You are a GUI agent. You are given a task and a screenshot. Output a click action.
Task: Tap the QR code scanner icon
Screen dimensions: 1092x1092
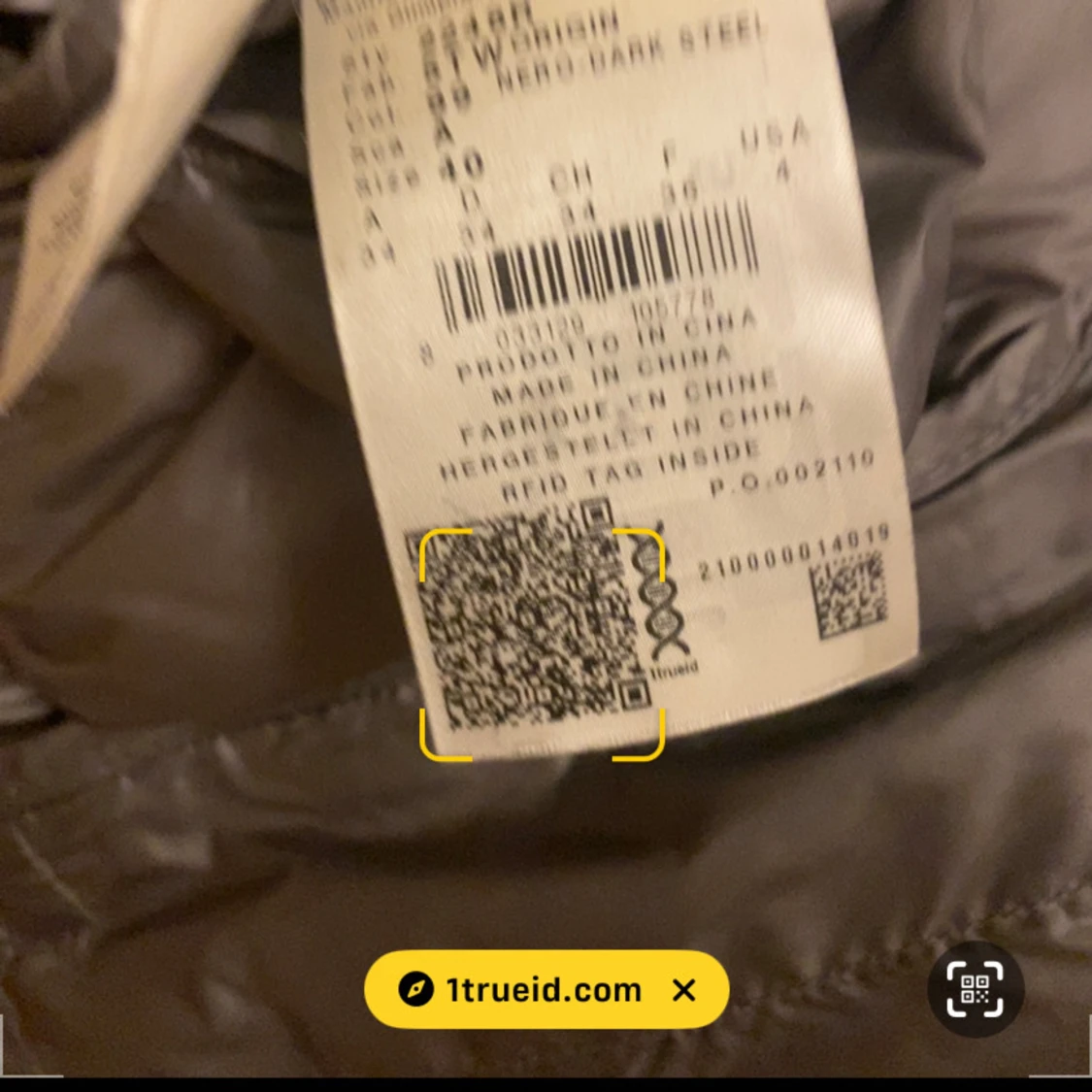click(975, 989)
